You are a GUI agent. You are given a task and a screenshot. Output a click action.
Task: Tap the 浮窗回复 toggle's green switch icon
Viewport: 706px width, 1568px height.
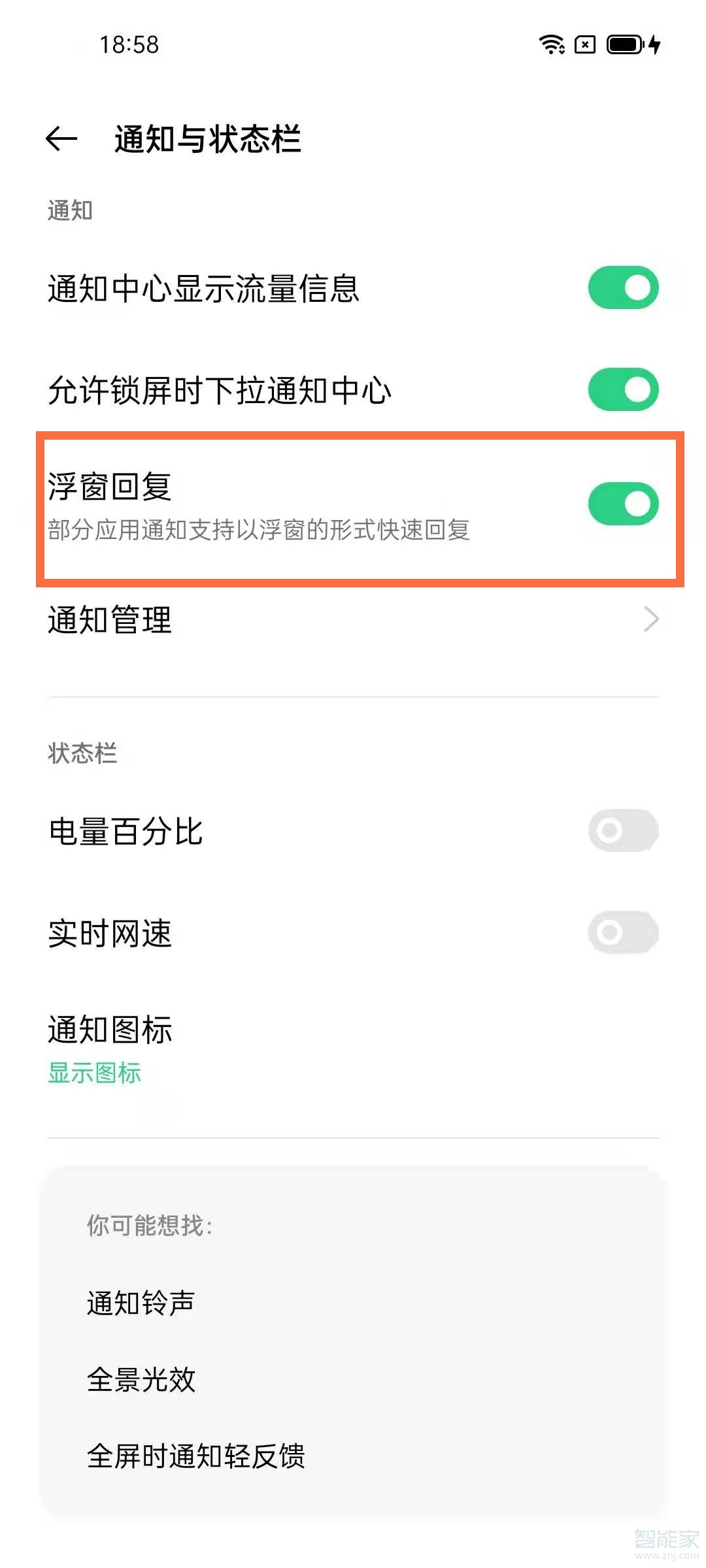(x=622, y=504)
